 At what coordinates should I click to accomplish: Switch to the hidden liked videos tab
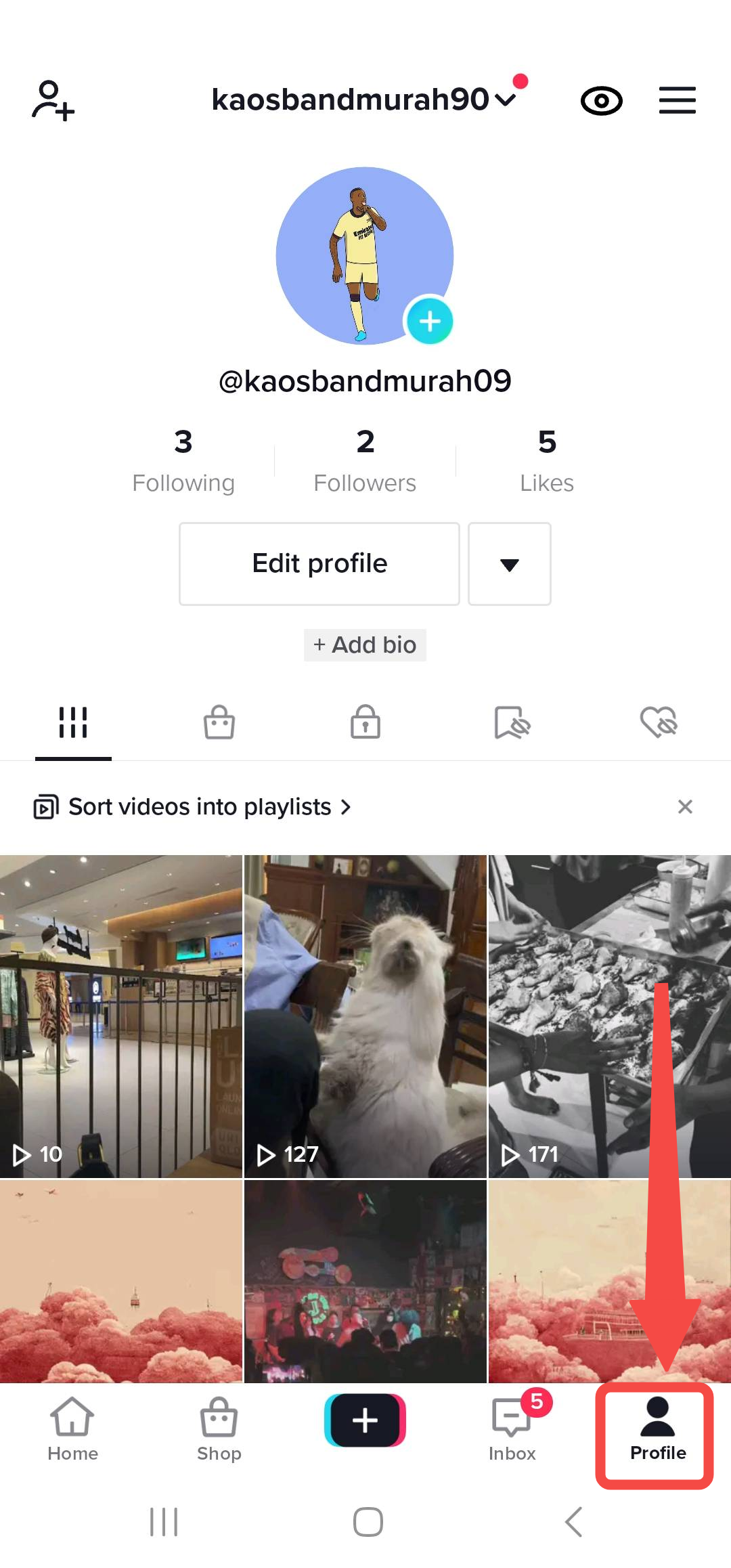pos(659,722)
